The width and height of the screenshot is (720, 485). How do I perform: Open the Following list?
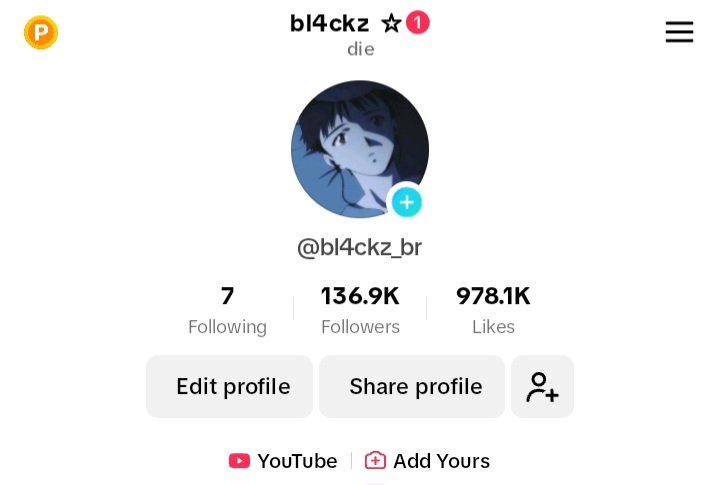coord(227,310)
